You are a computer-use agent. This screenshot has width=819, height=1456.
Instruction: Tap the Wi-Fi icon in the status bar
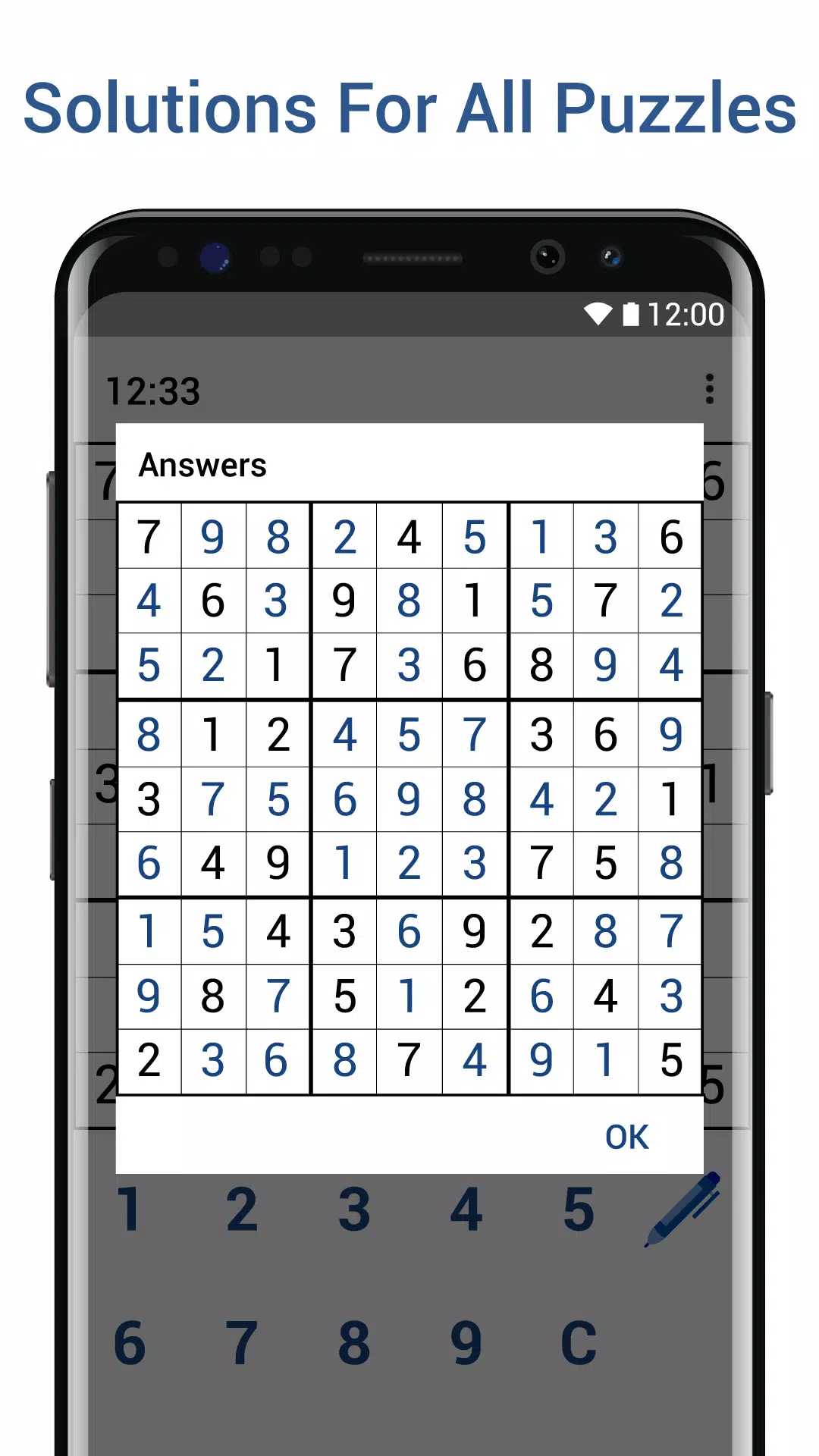point(598,313)
